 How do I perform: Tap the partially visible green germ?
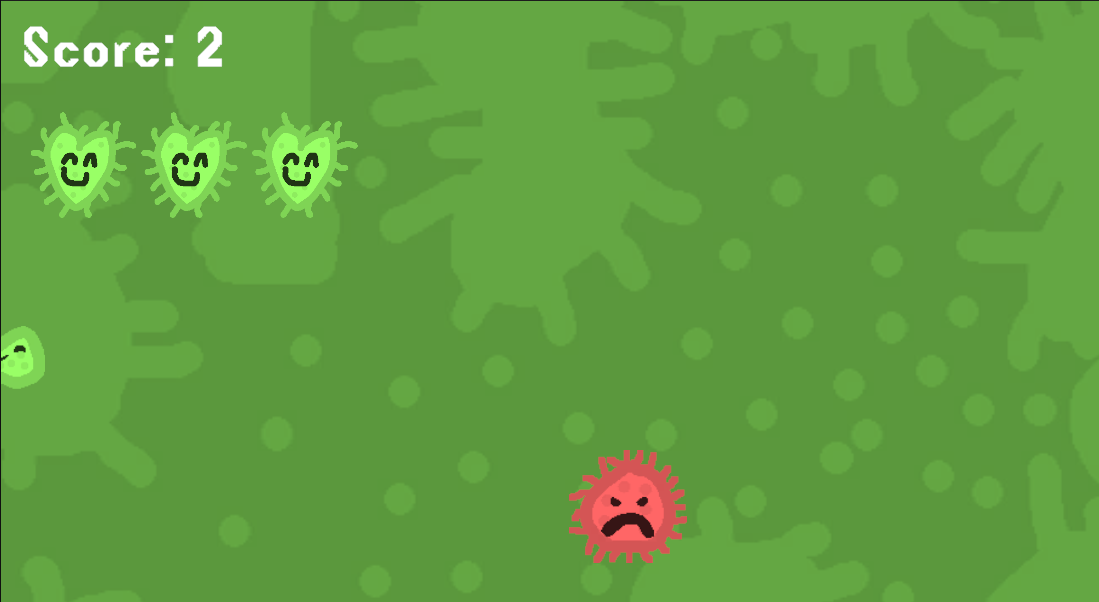coord(19,357)
